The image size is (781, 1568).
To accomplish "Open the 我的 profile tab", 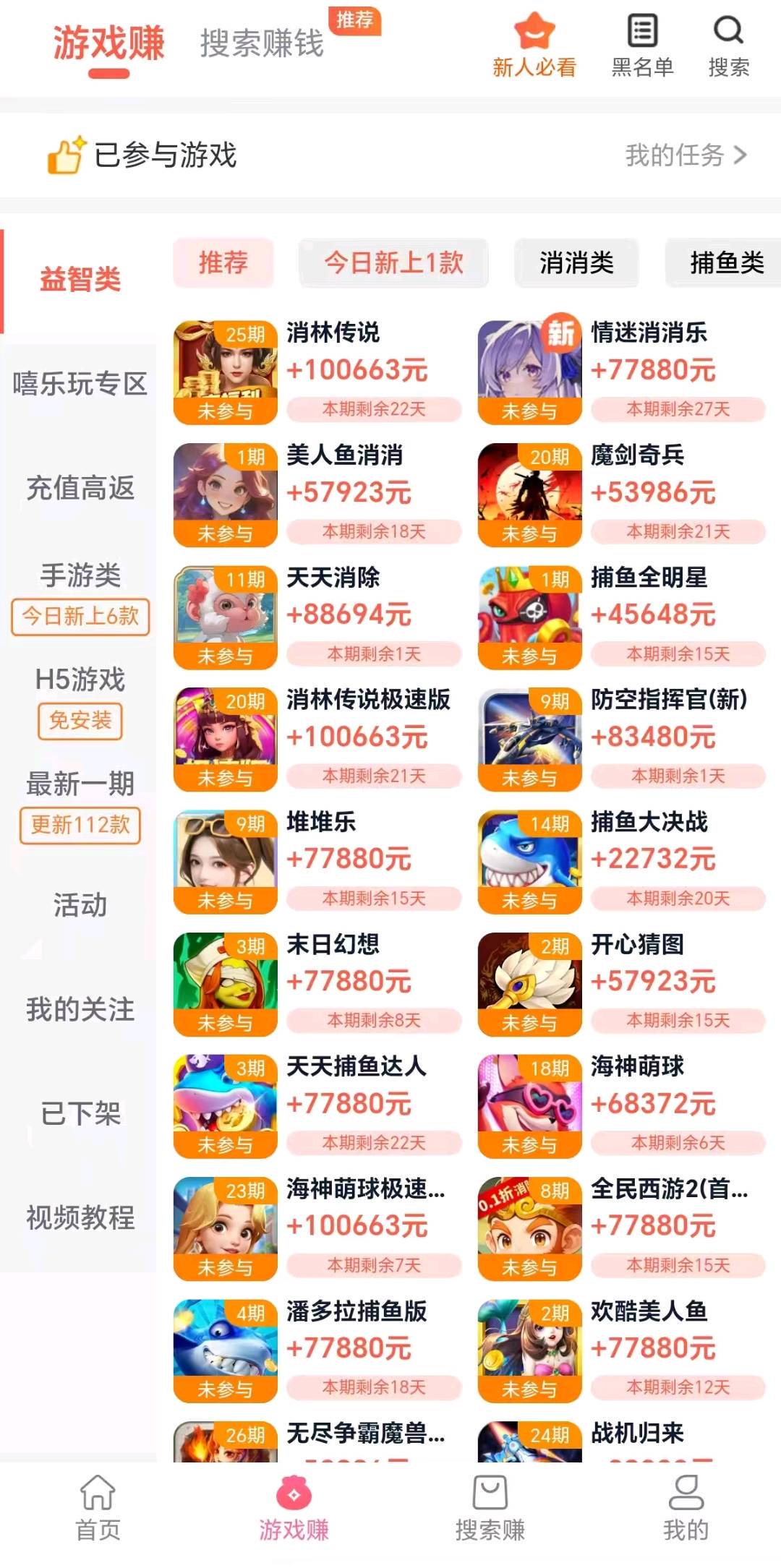I will click(685, 1508).
